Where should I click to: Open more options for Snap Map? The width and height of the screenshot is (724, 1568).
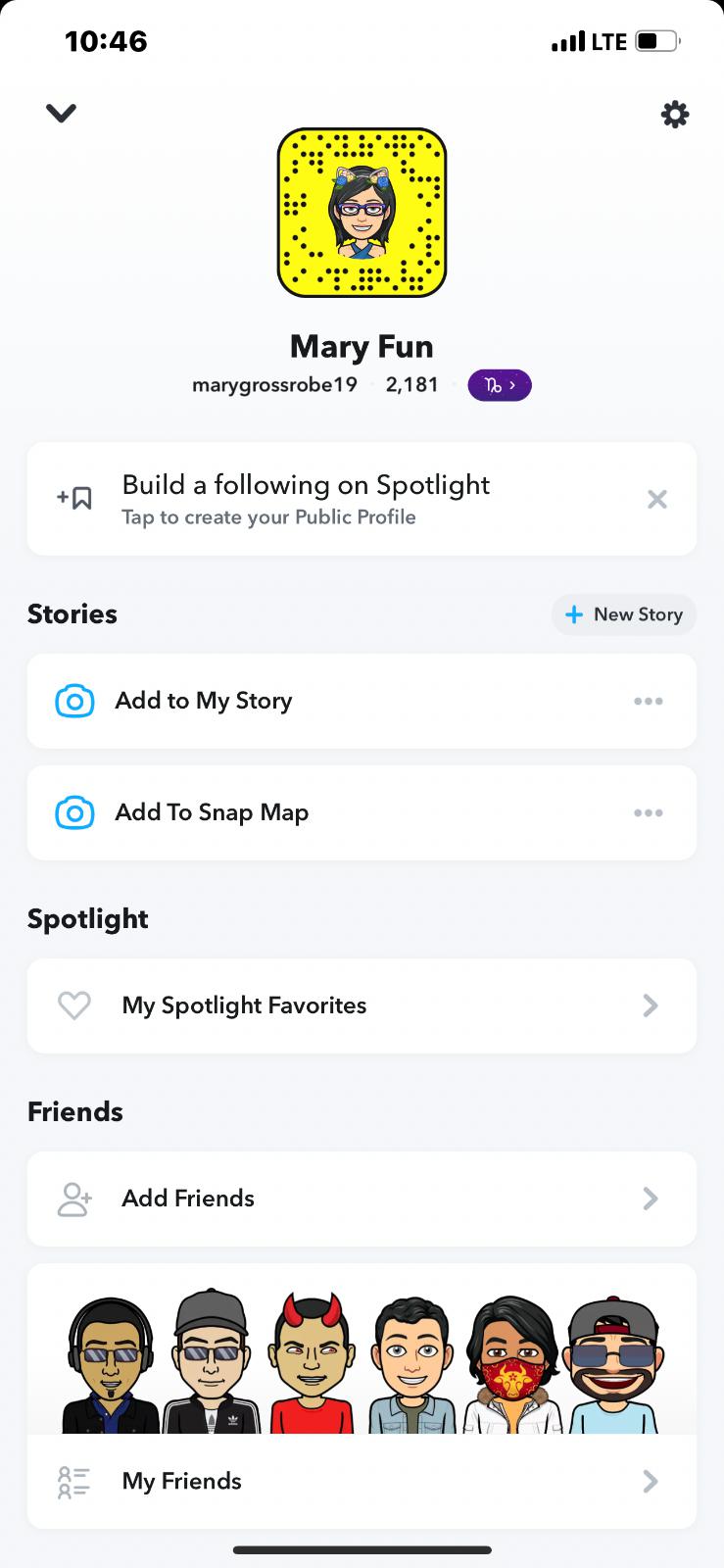point(649,812)
